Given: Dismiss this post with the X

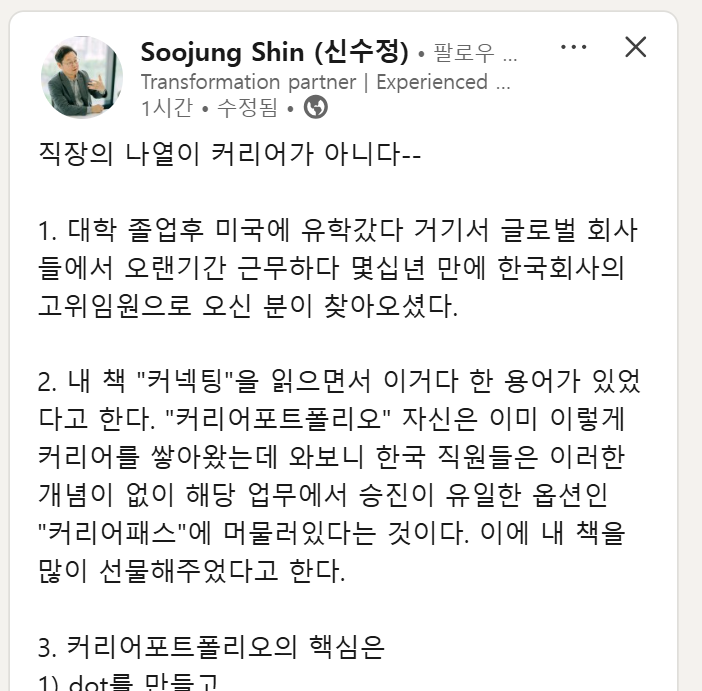Looking at the screenshot, I should (635, 47).
